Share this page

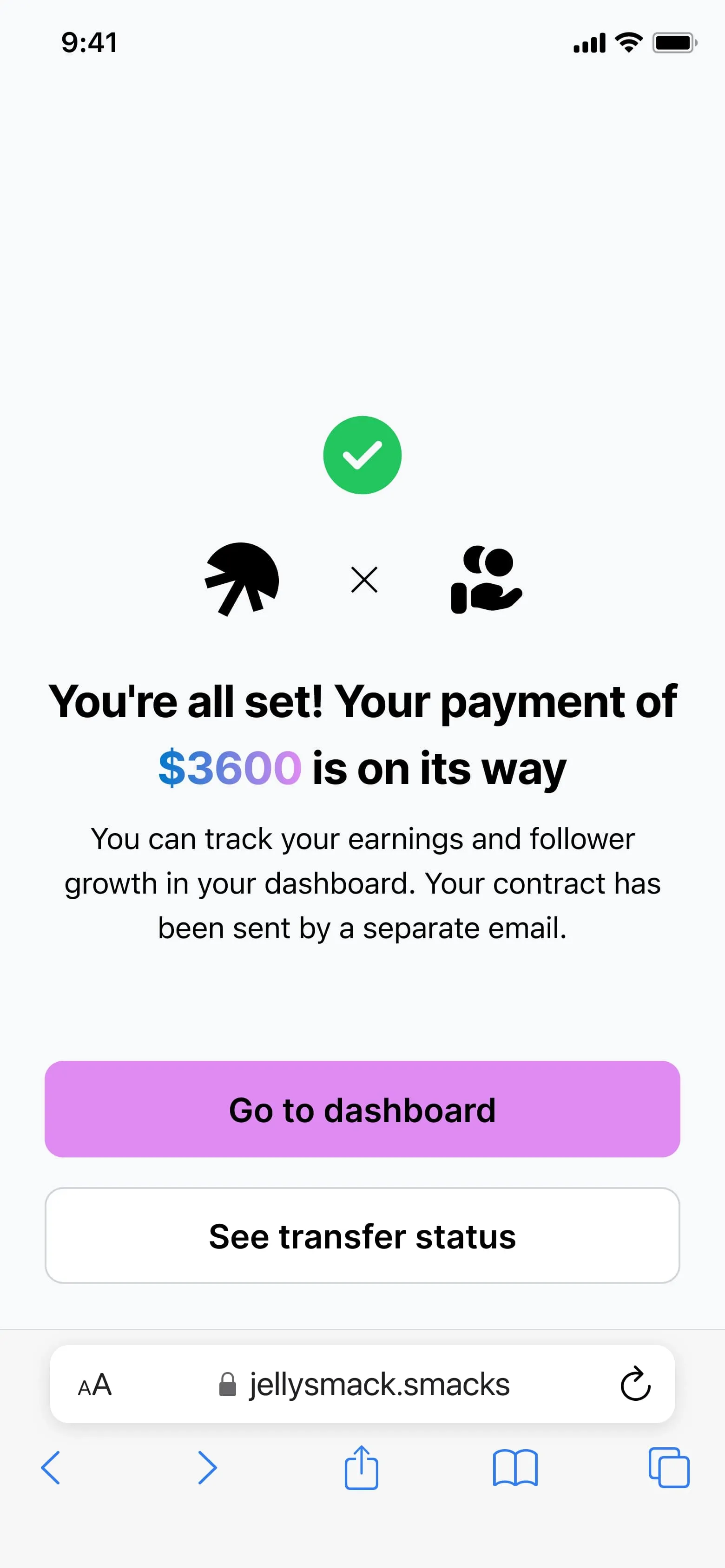361,1468
